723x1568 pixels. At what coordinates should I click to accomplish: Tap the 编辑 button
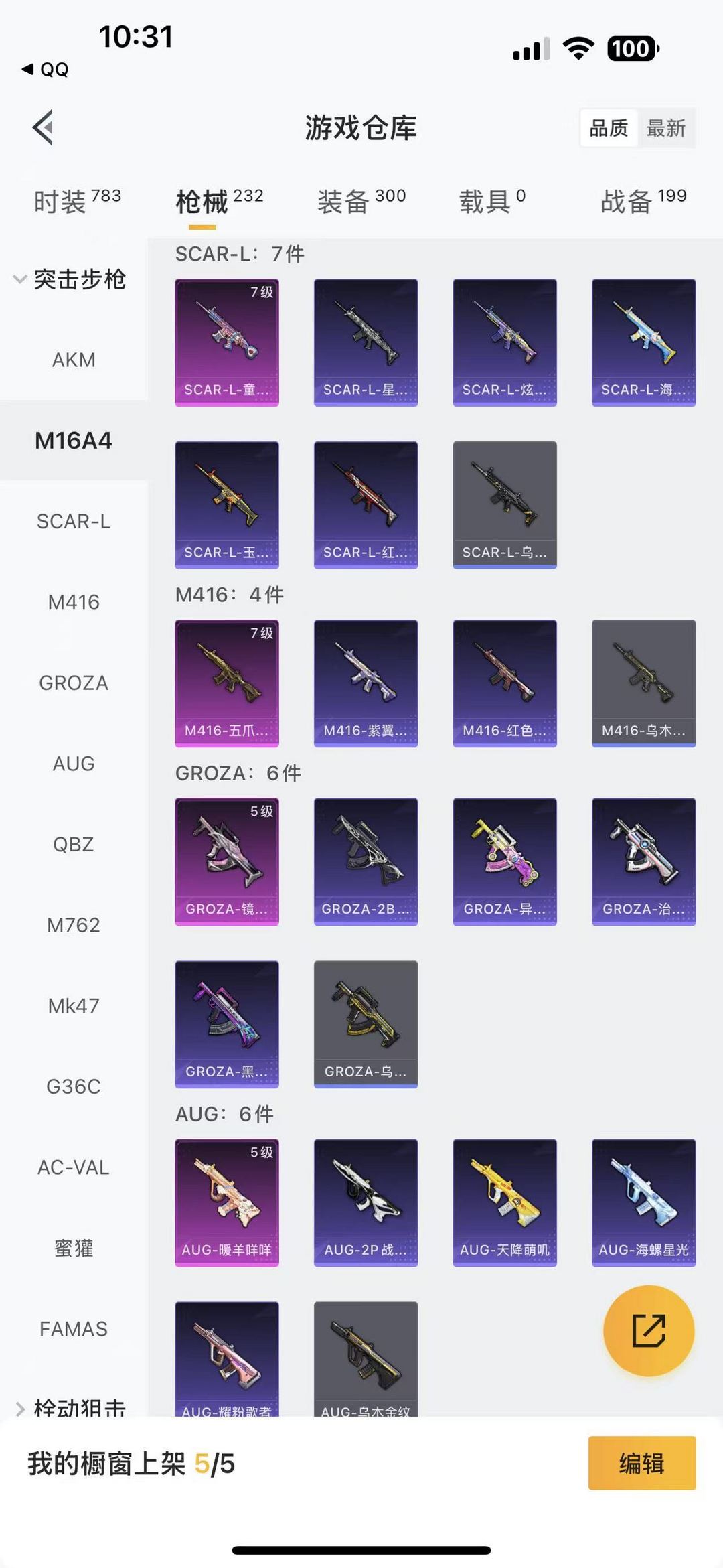[x=642, y=1464]
